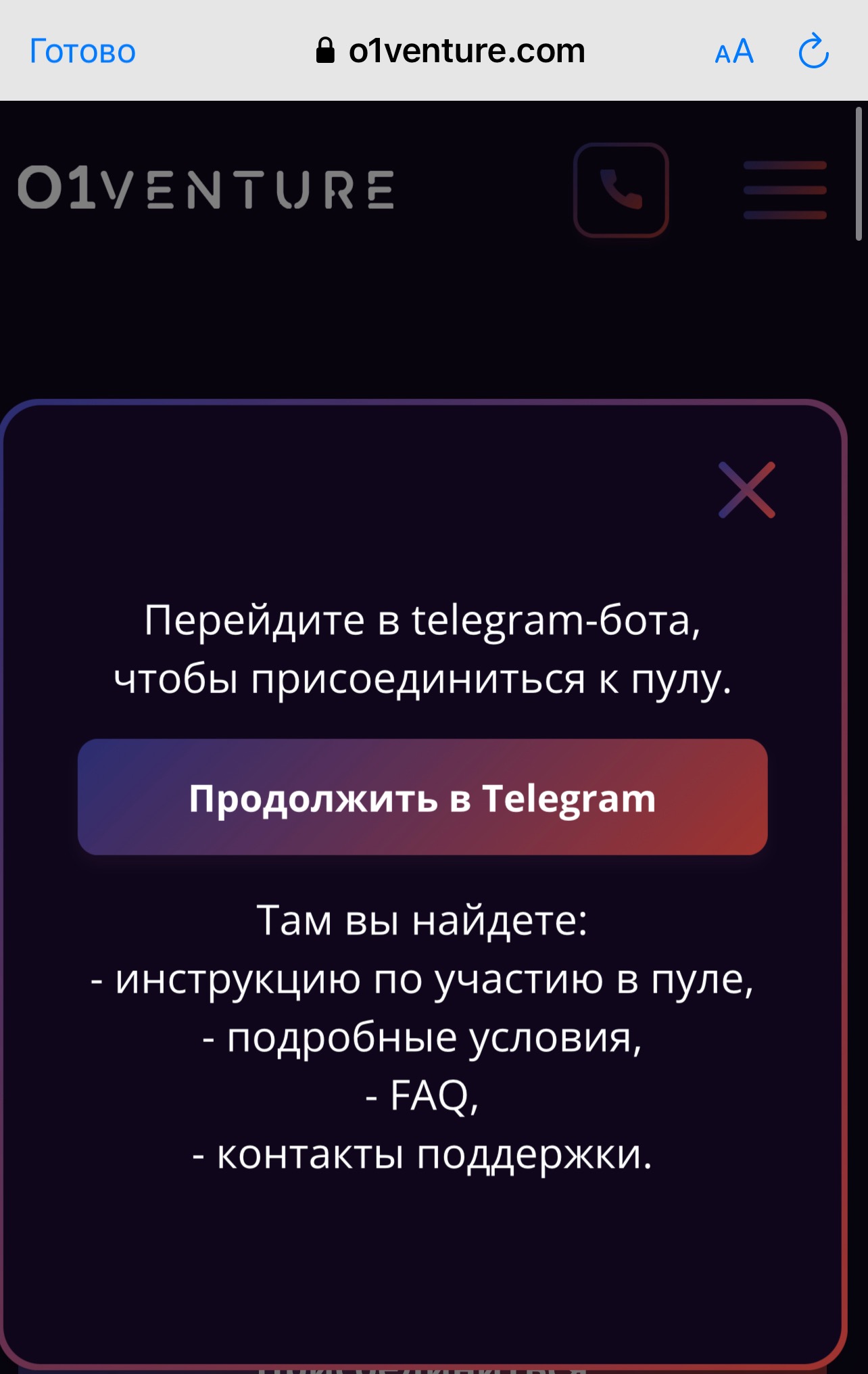Open the phone call icon
Viewport: 868px width, 1374px height.
coord(621,190)
